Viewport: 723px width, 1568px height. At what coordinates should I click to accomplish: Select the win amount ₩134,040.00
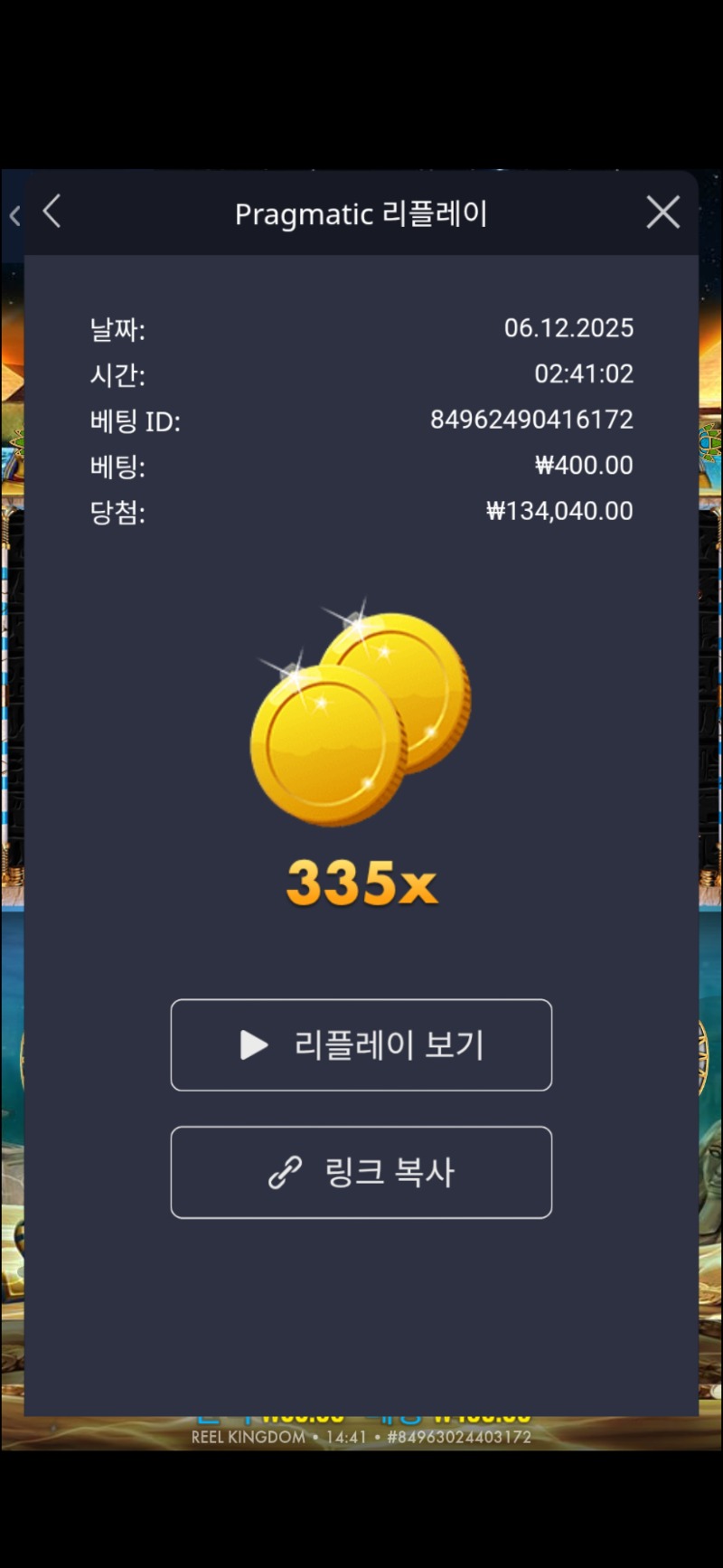(558, 512)
